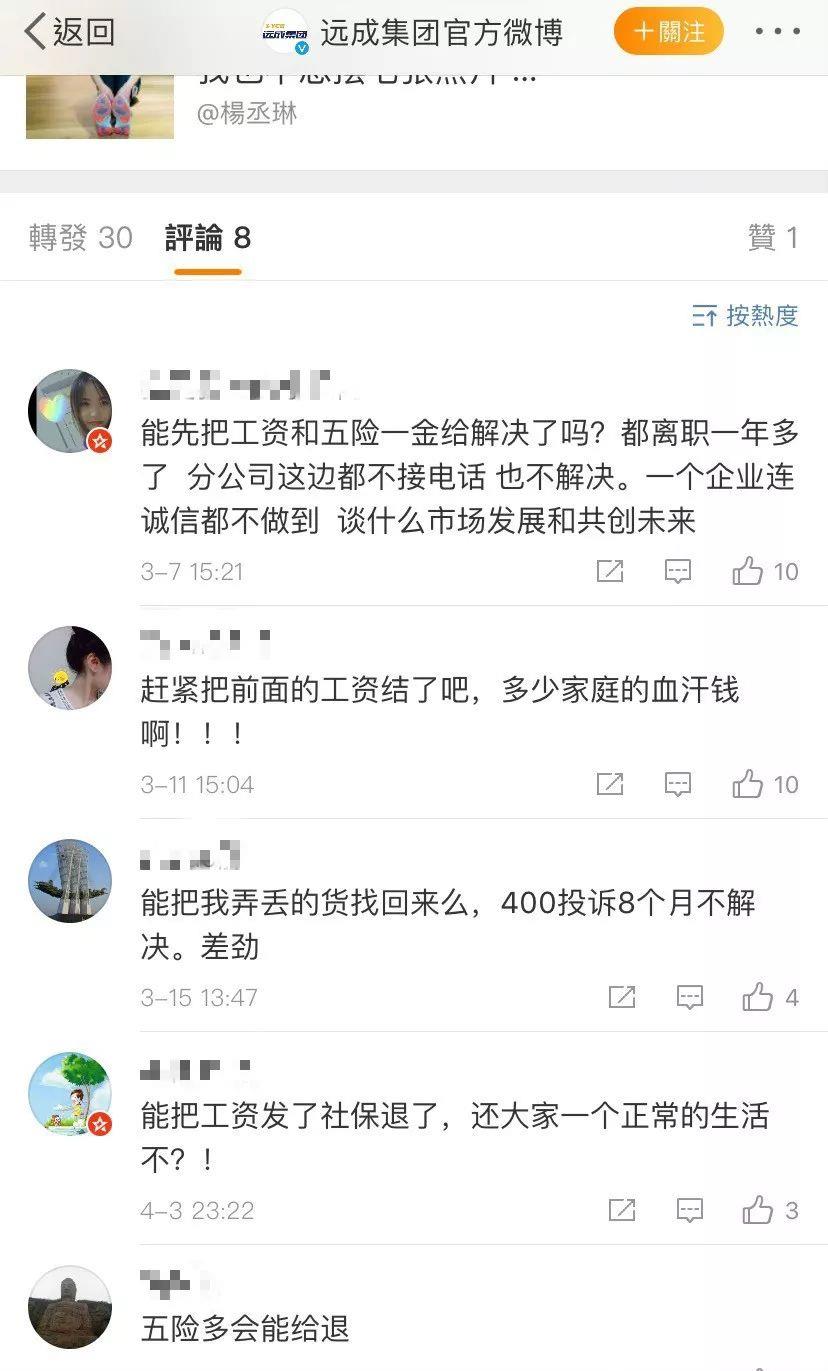Repost the 3-7 15:21 comment
The height and width of the screenshot is (1371, 828).
point(609,571)
